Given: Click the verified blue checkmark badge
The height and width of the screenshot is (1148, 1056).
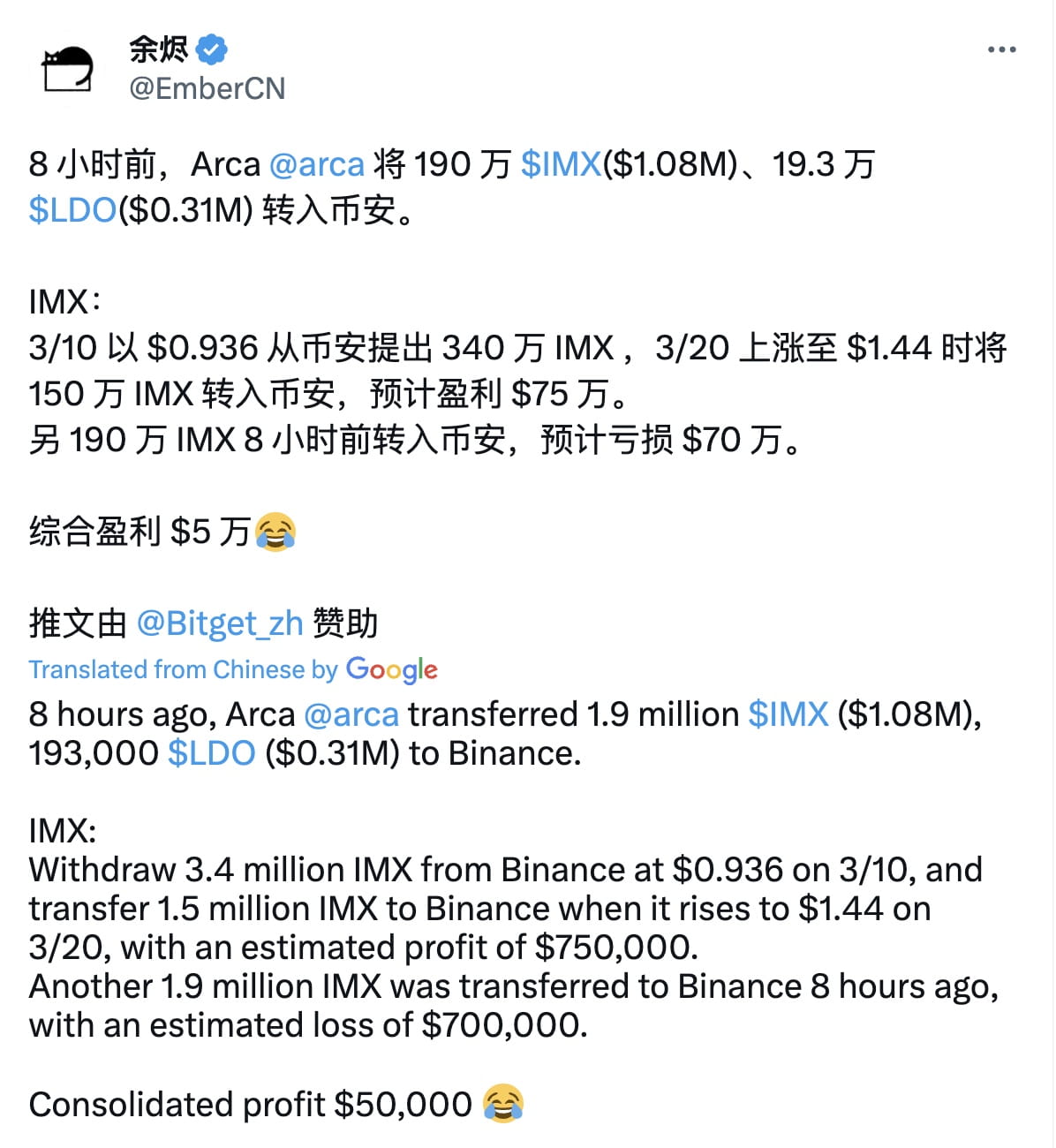Looking at the screenshot, I should pos(211,50).
